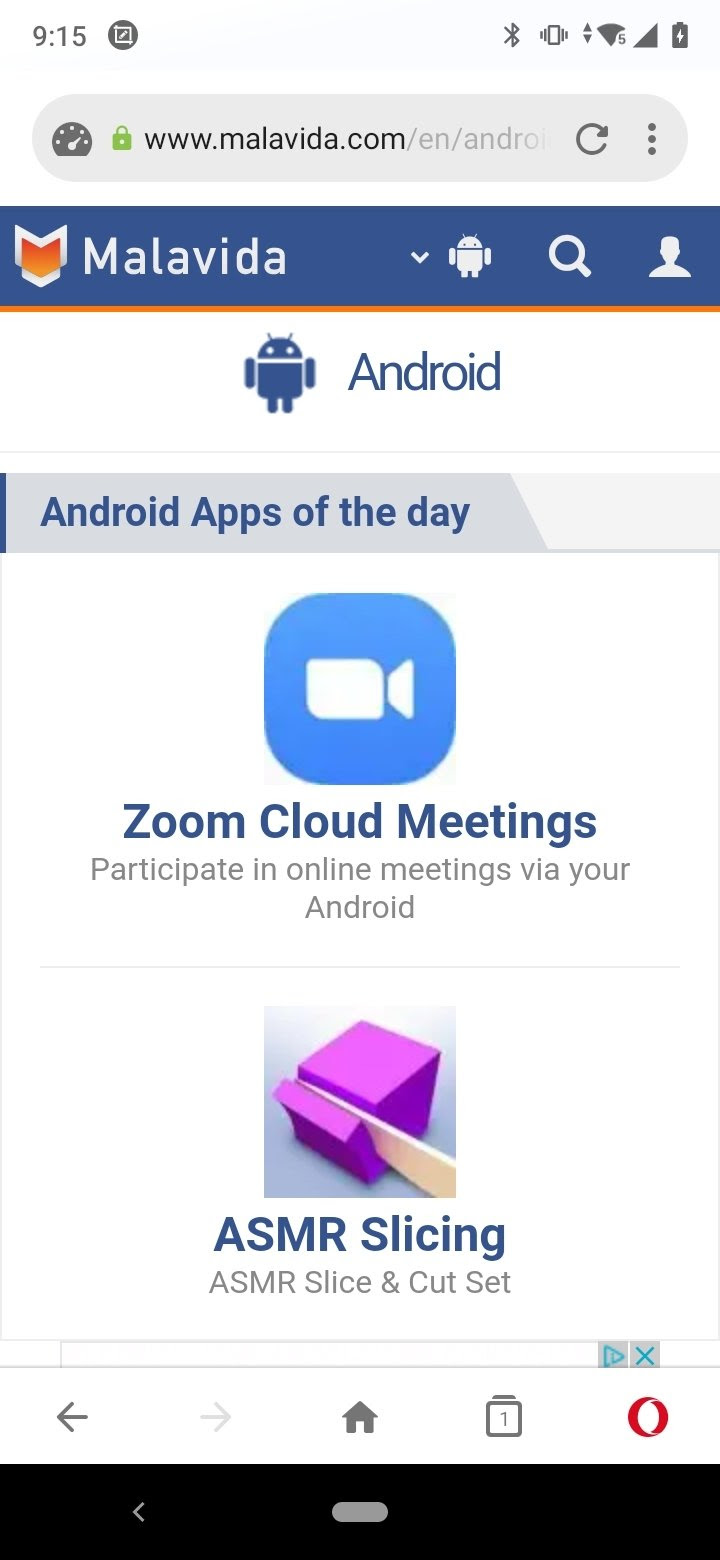Open the tabs switcher
Screen dimensions: 720x1560
(x=504, y=1416)
